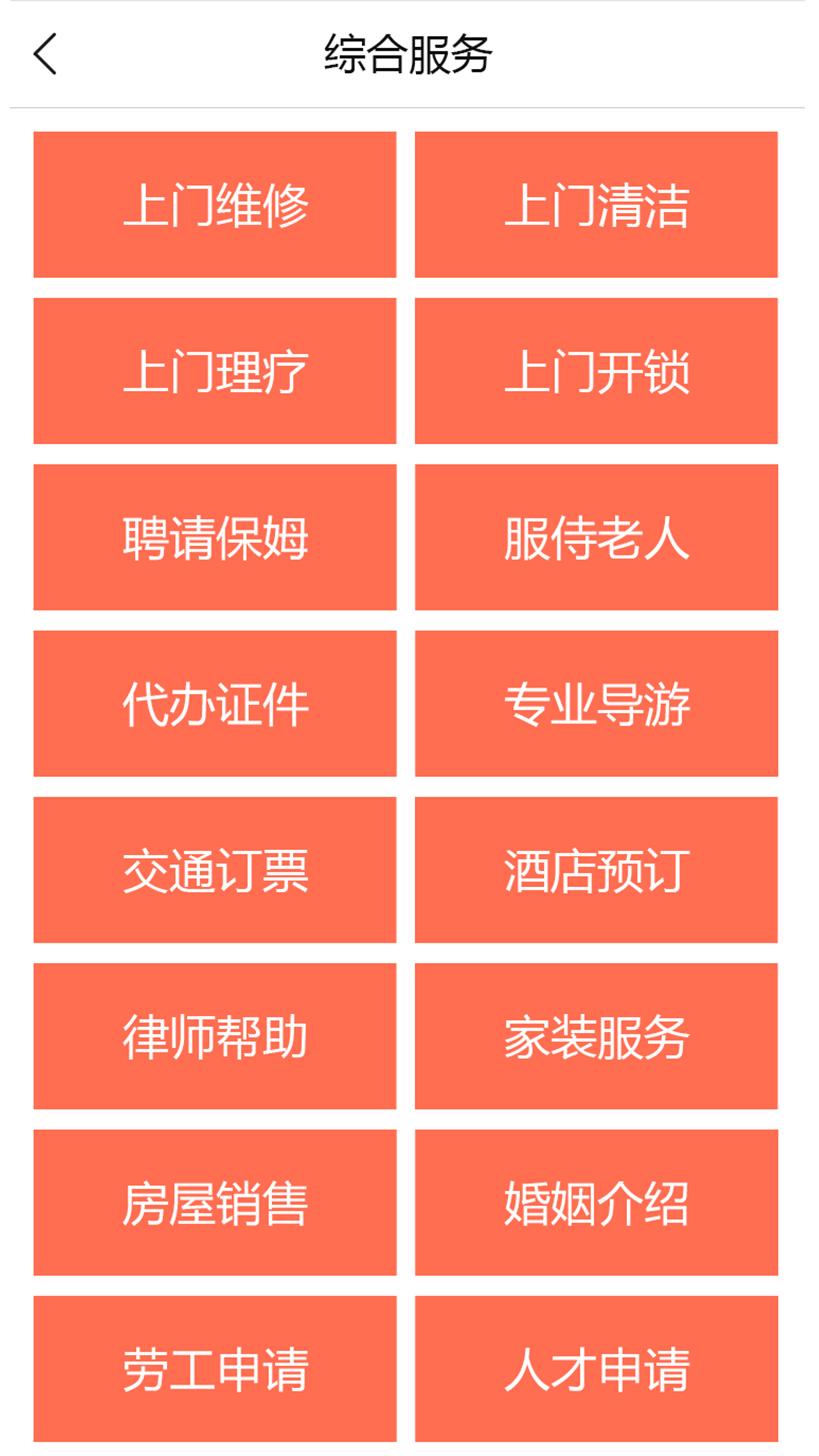The height and width of the screenshot is (1456, 819).
Task: Tap the 聘请保姆 button
Action: (215, 537)
